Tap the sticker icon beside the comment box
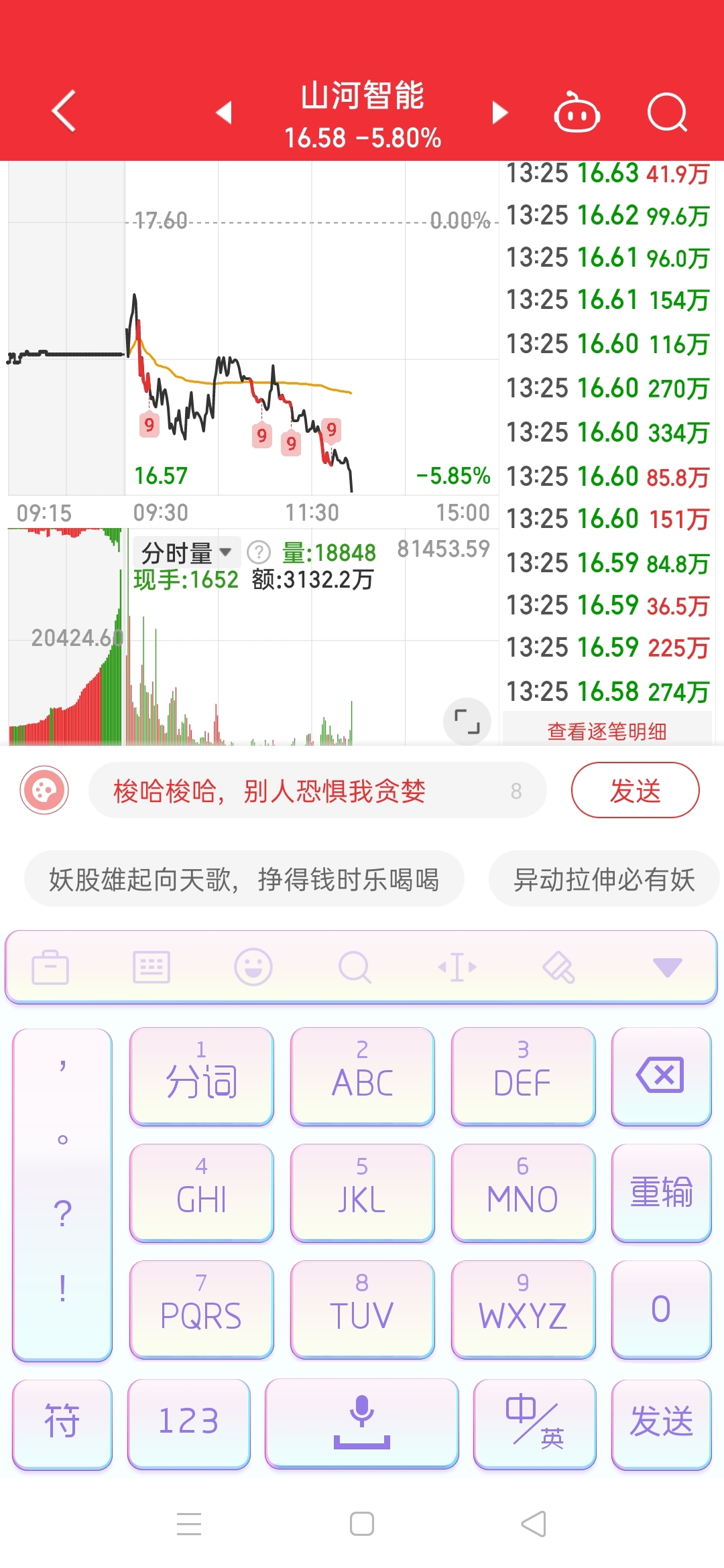This screenshot has height=1568, width=724. pos(44,790)
